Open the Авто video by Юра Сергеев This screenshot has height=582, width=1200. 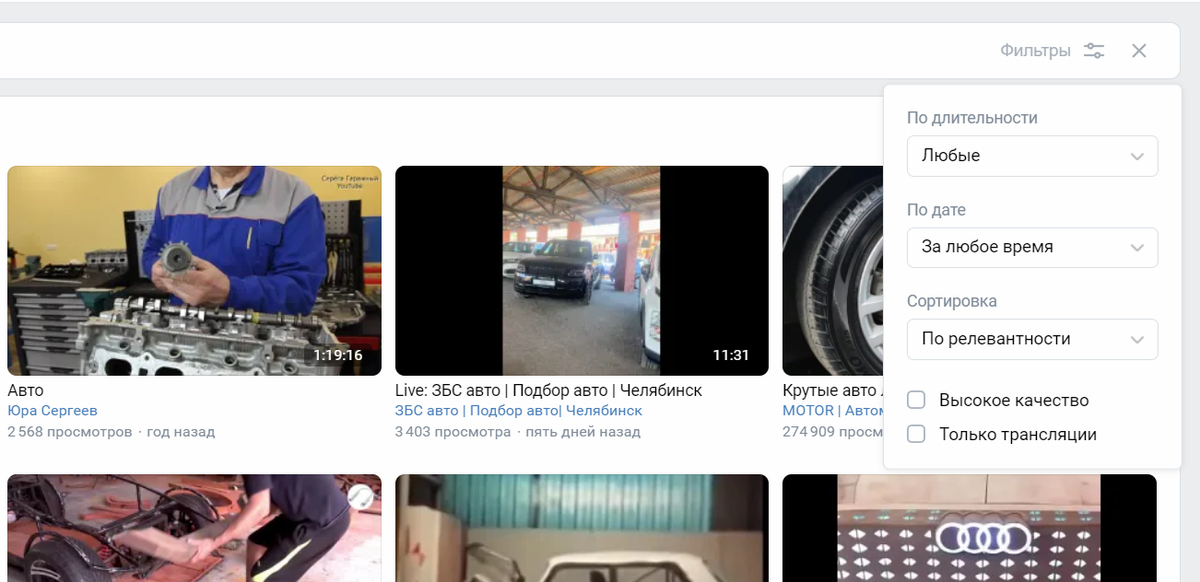(x=194, y=270)
